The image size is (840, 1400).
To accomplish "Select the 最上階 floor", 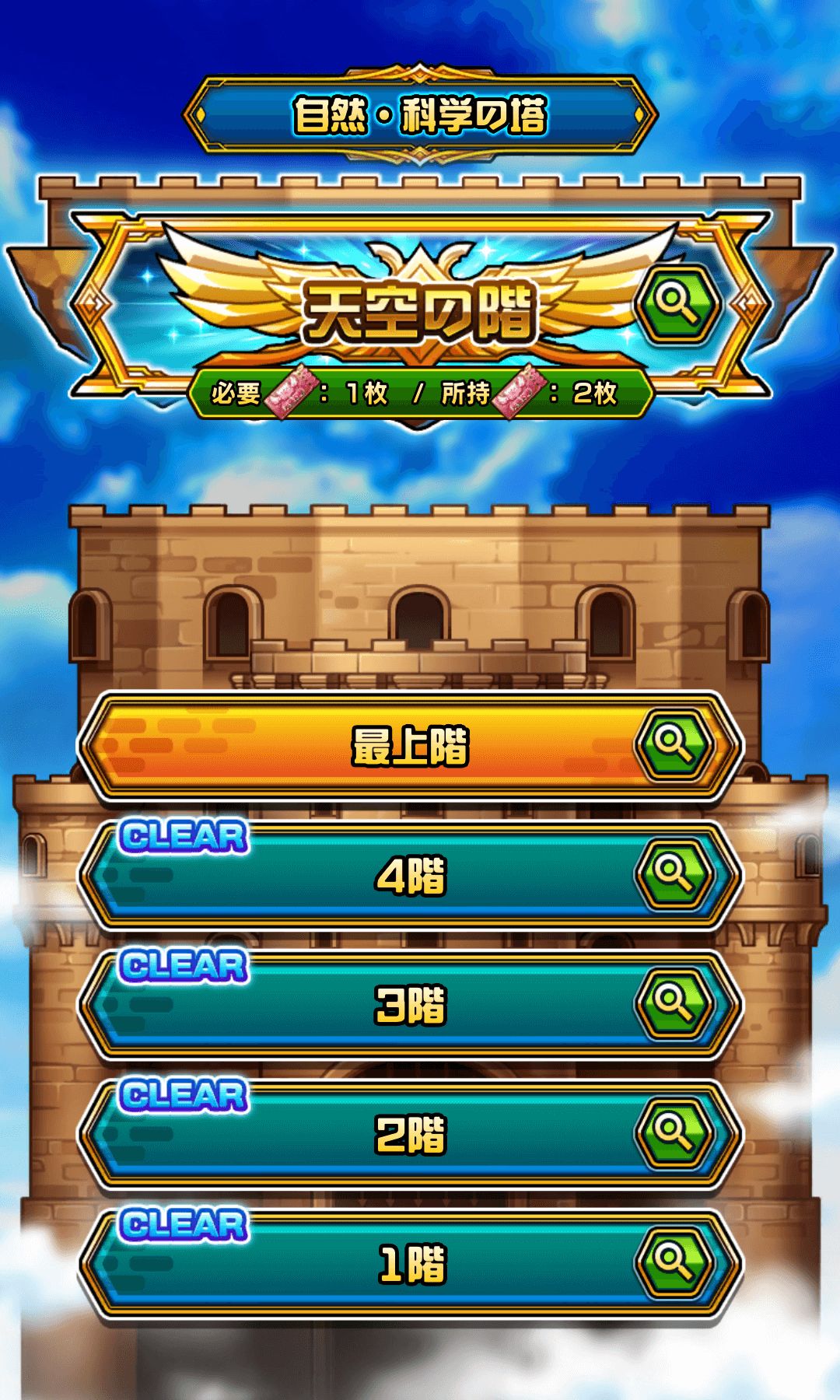I will click(410, 745).
